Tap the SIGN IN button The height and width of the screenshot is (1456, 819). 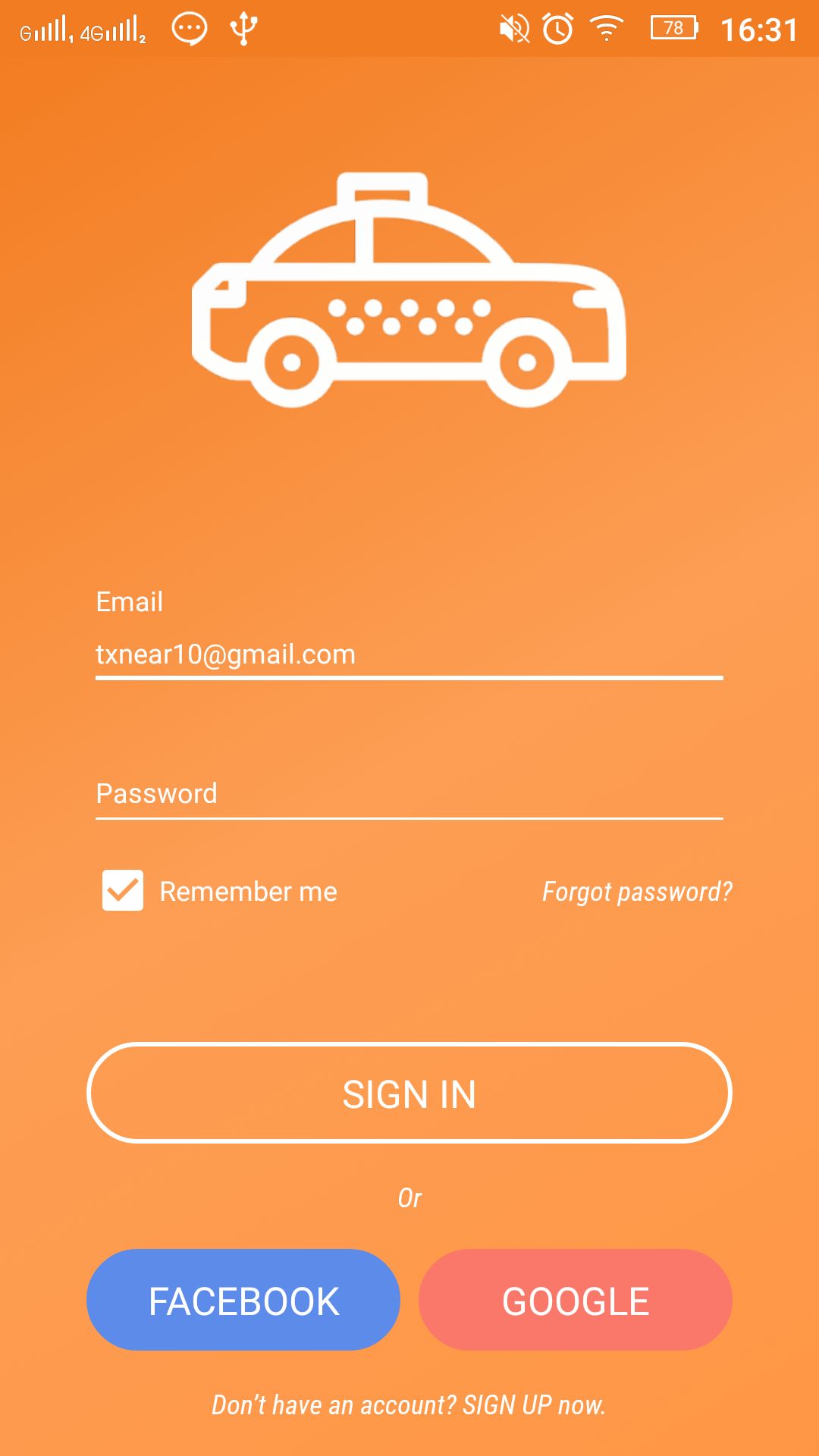[409, 1093]
